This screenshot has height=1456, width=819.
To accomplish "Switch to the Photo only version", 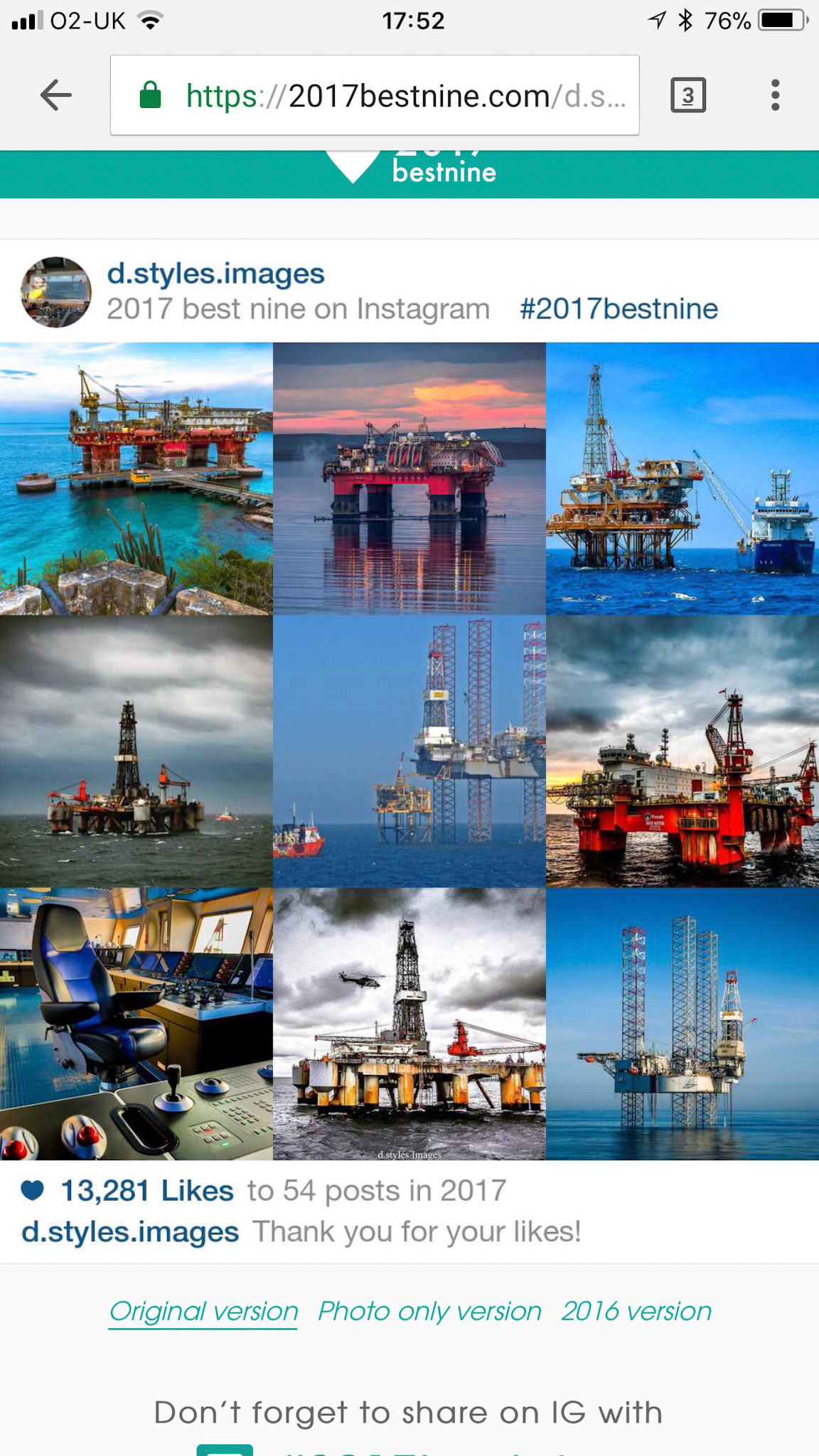I will click(x=429, y=1311).
